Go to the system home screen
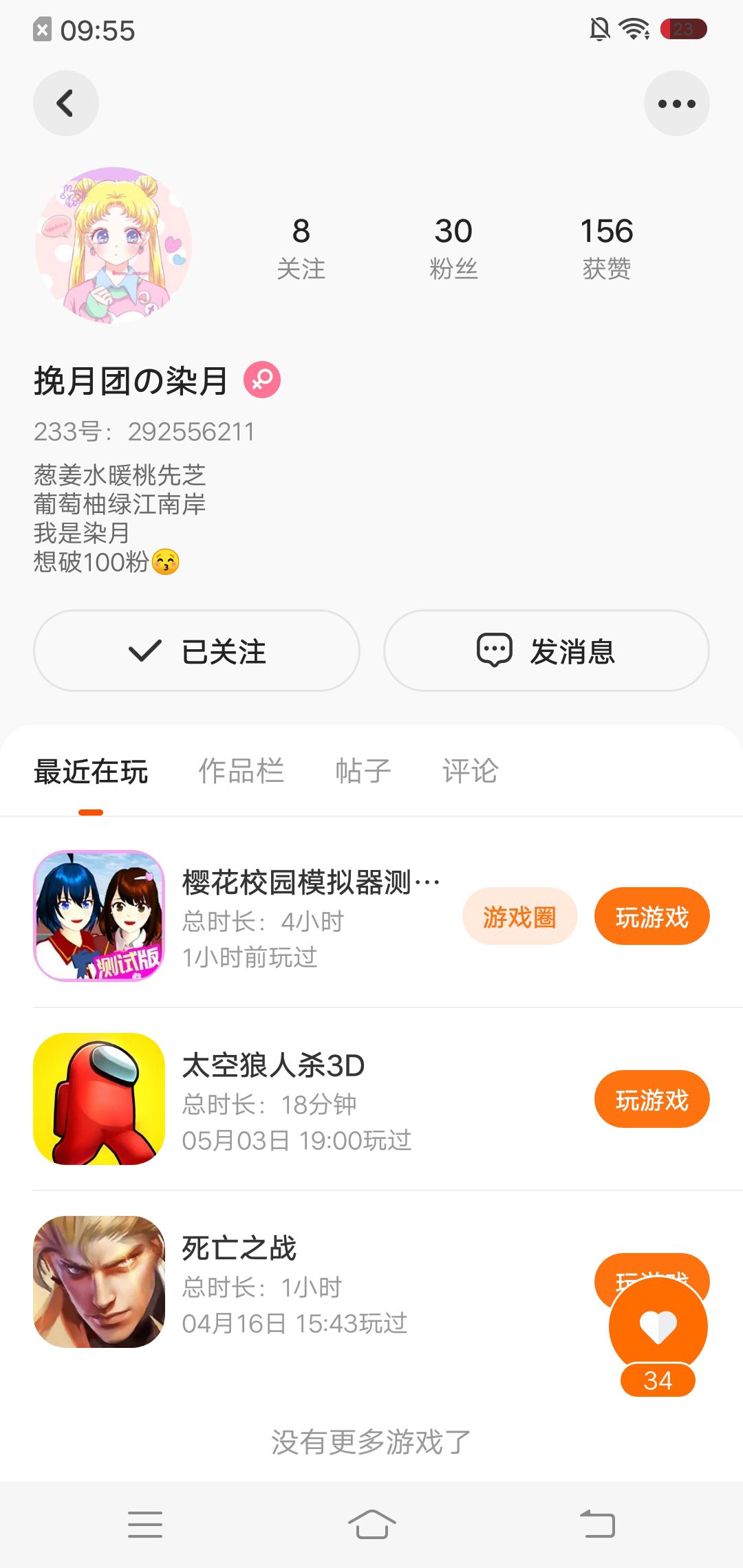The width and height of the screenshot is (743, 1568). pyautogui.click(x=371, y=1524)
